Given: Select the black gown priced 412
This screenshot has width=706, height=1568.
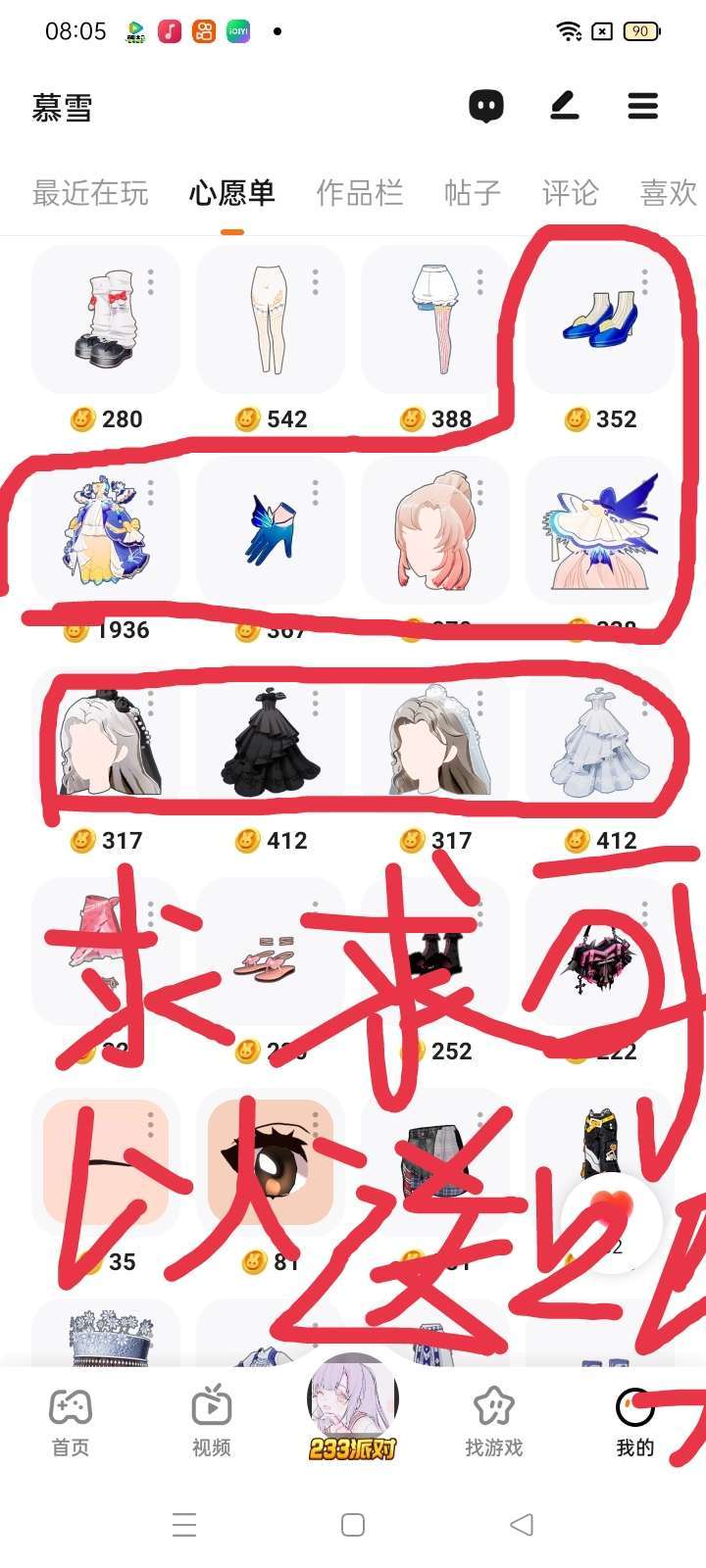Looking at the screenshot, I should click(x=270, y=742).
